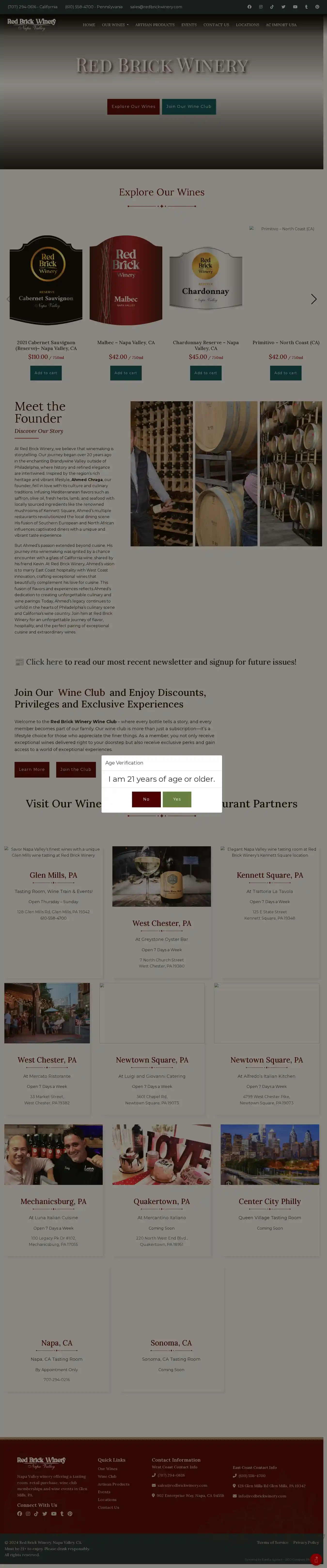Open the Privacy Policy footer link
This screenshot has height=1568, width=327.
coord(306,1542)
